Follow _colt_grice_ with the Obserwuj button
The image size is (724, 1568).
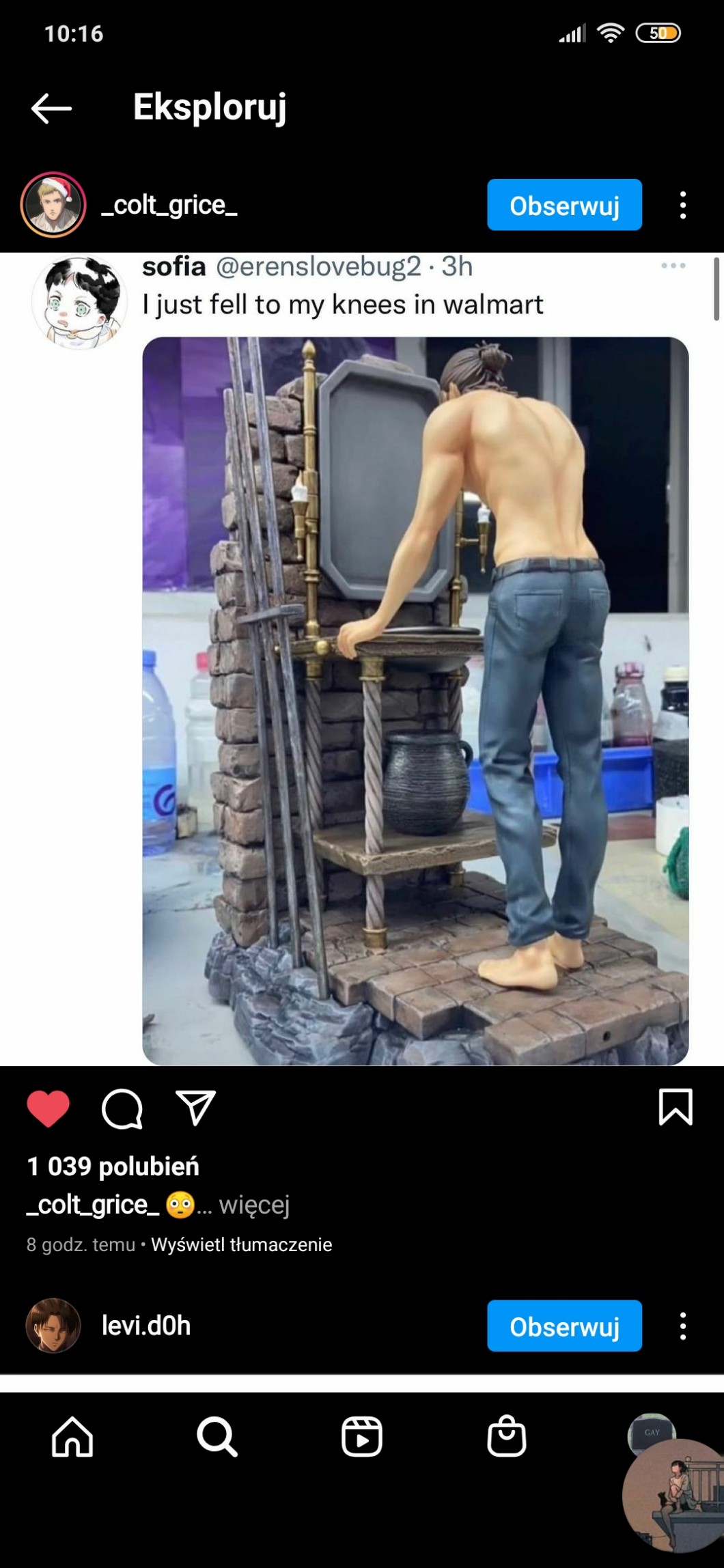pyautogui.click(x=564, y=205)
